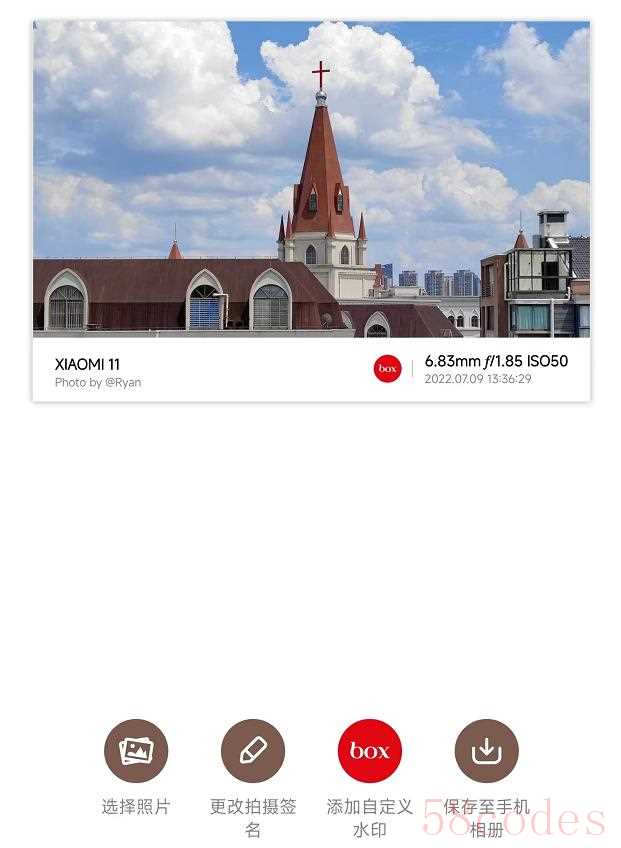The width and height of the screenshot is (621, 848).
Task: Open 更改拍摄签名 to edit signature
Action: click(253, 751)
